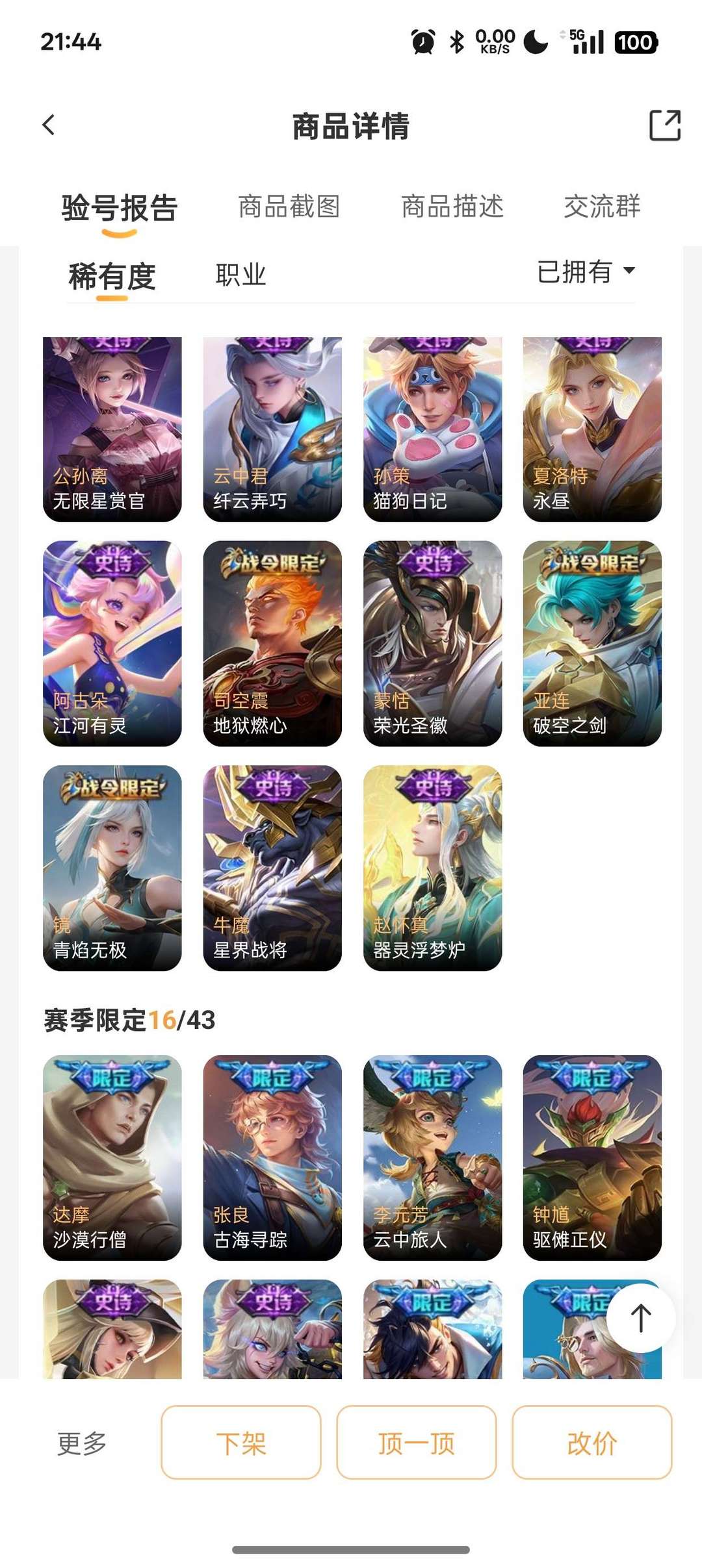Switch to the 商品描述 tab
Viewport: 702px width, 1568px height.
[452, 207]
